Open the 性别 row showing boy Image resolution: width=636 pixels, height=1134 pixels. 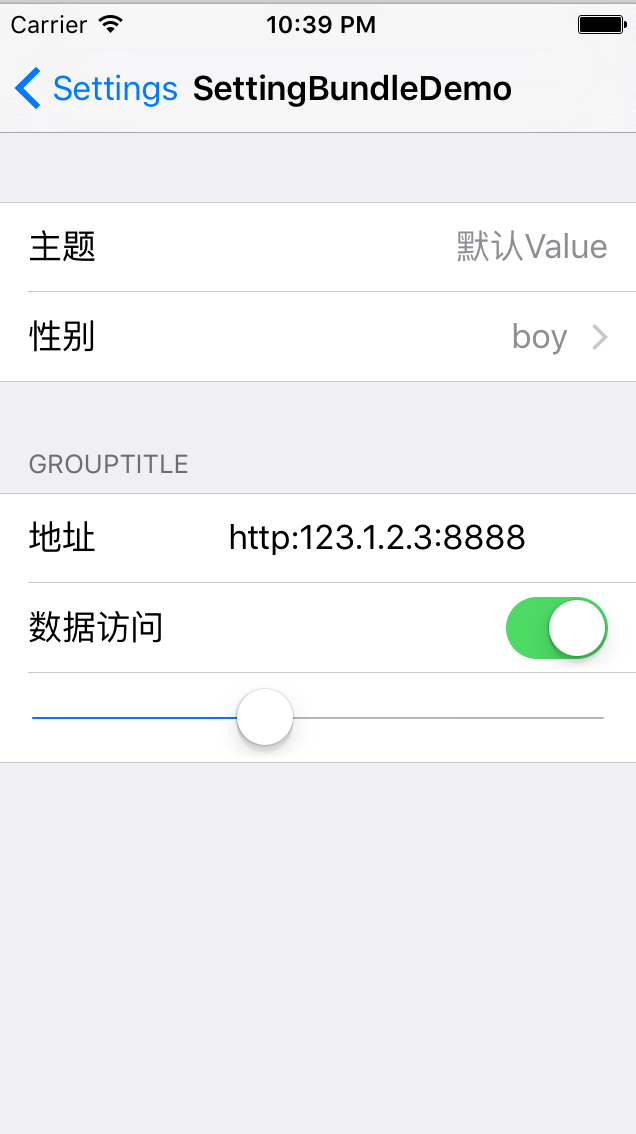pyautogui.click(x=318, y=337)
